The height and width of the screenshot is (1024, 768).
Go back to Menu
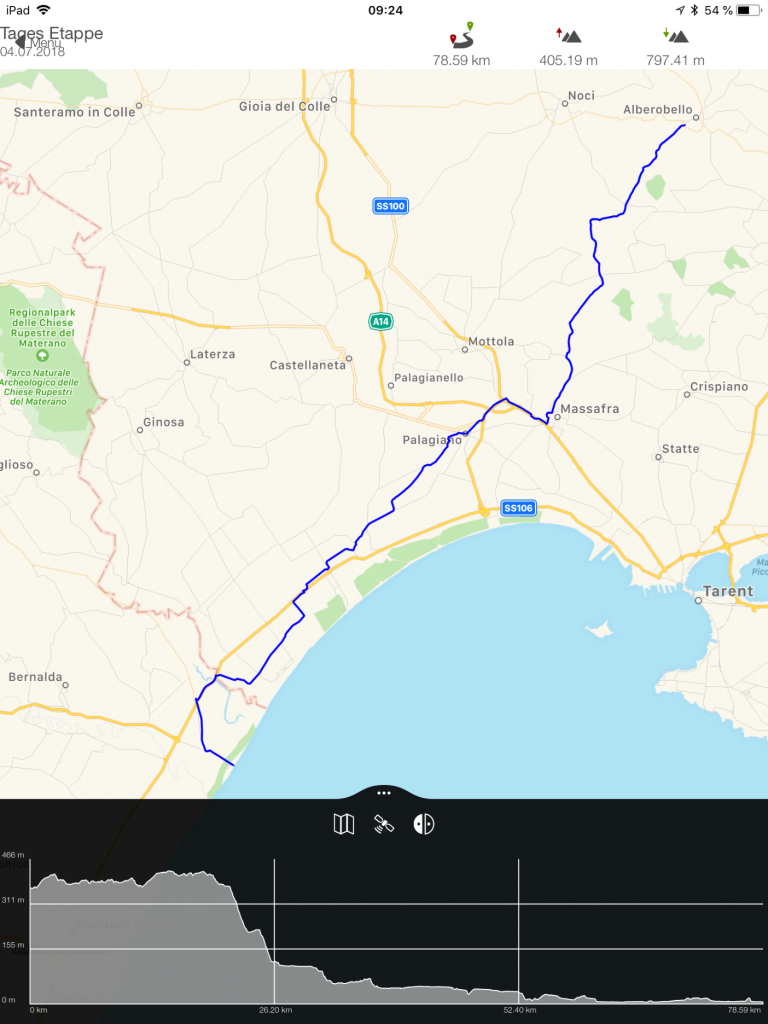pos(36,43)
